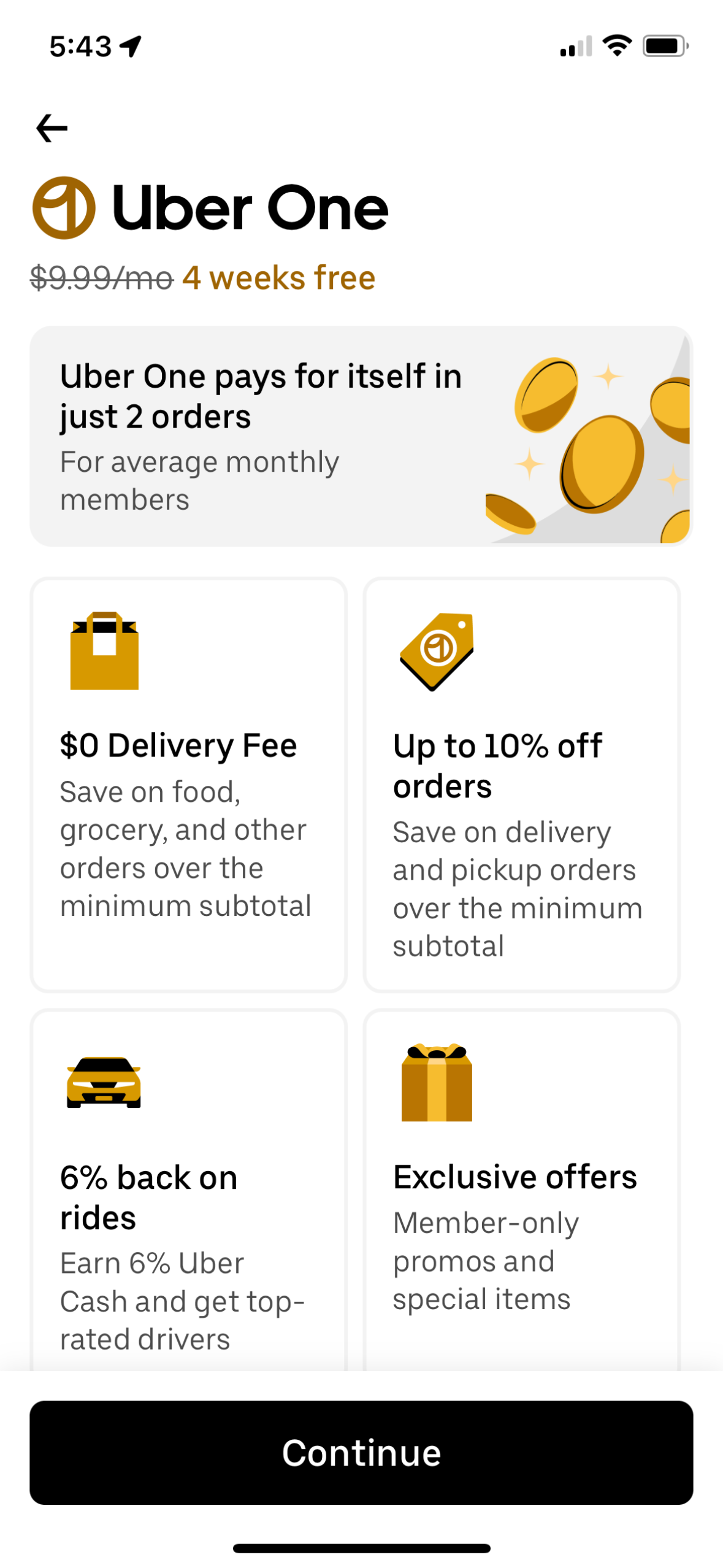Tap the 4 weeks free offer text
The width and height of the screenshot is (723, 1568).
[x=279, y=279]
